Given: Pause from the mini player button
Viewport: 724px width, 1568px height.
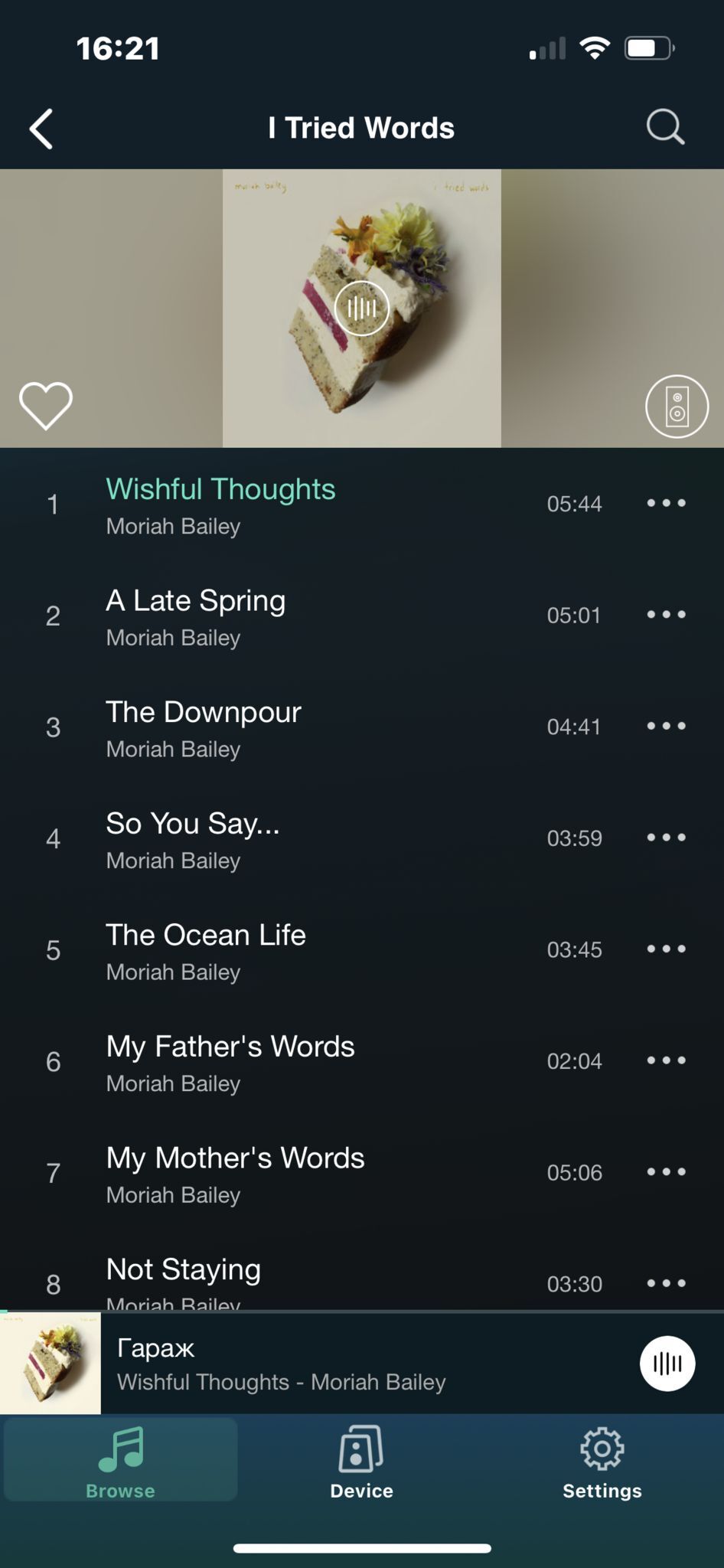Looking at the screenshot, I should click(x=667, y=1364).
